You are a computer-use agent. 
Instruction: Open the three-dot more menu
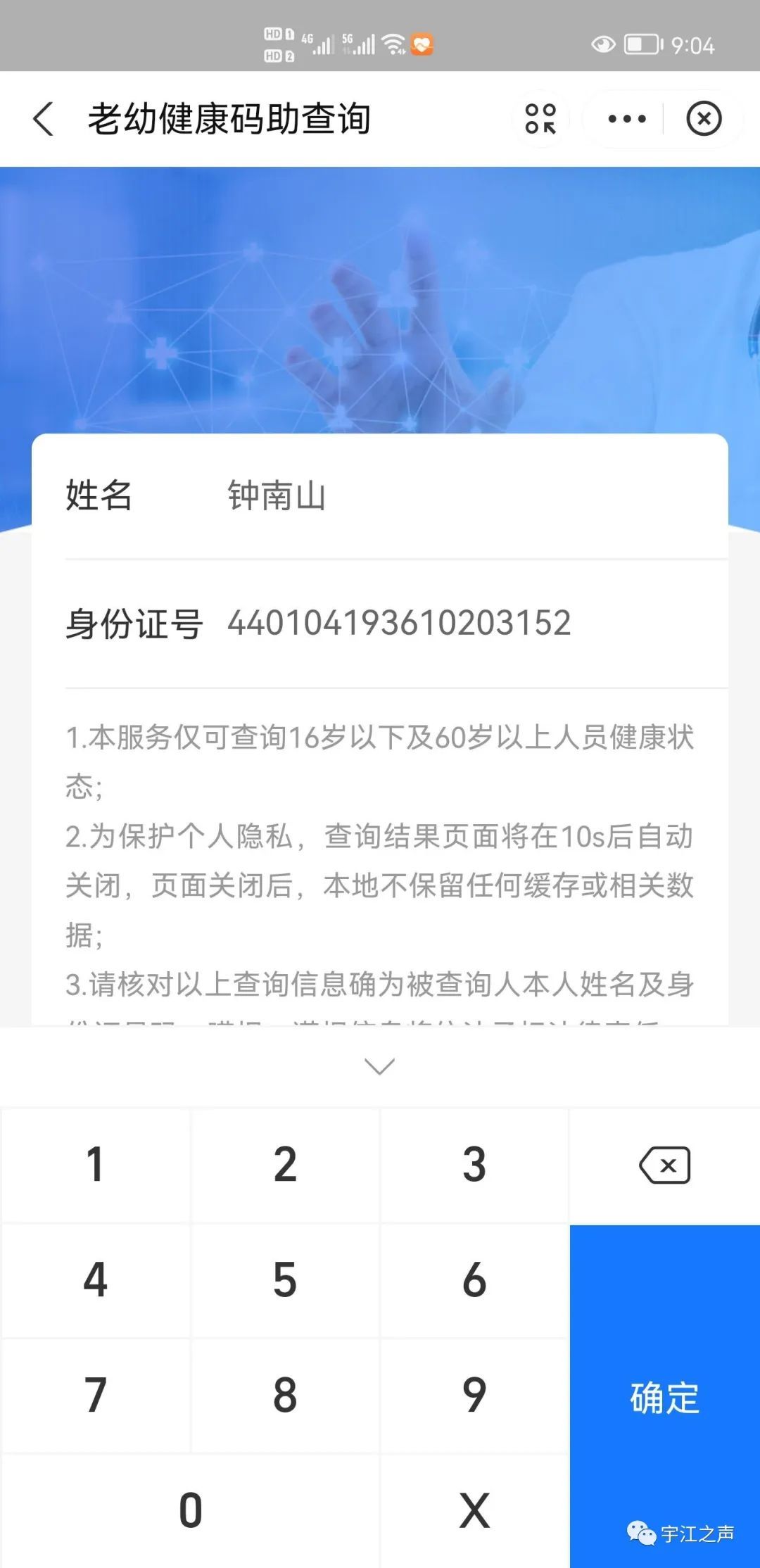coord(626,118)
